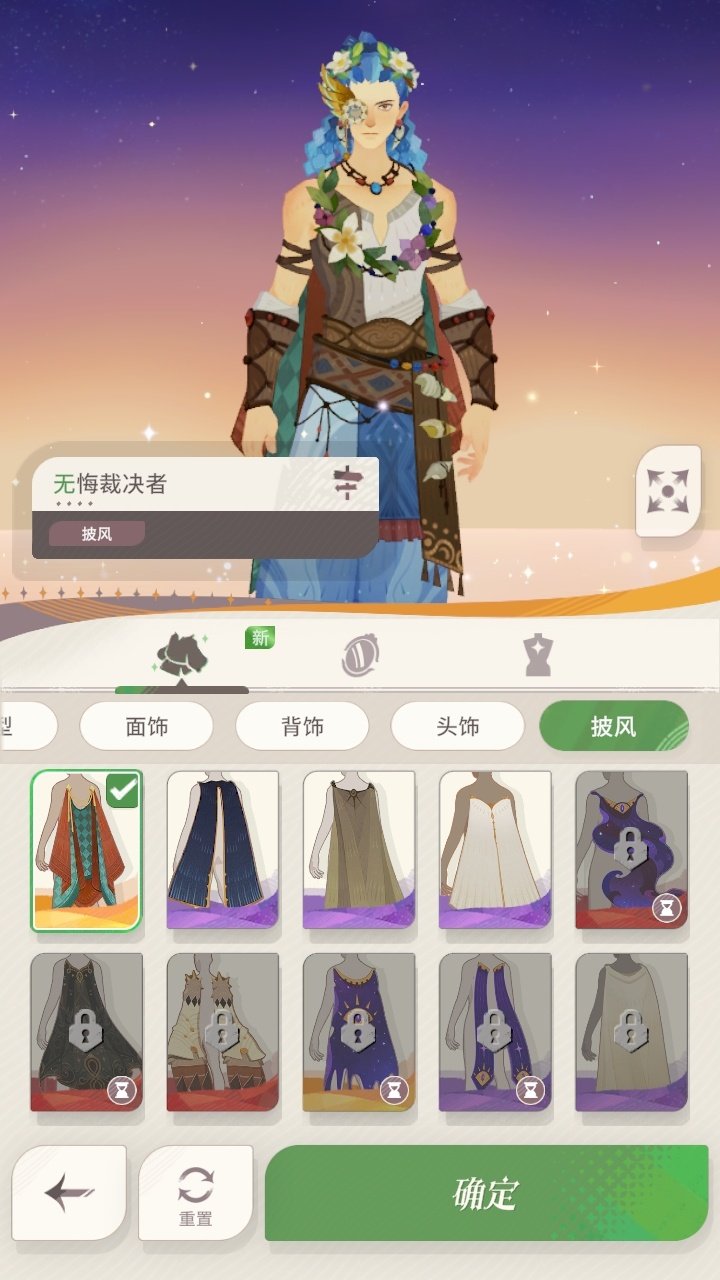Image resolution: width=720 pixels, height=1280 pixels.
Task: Select the dark blue split cape
Action: click(222, 849)
